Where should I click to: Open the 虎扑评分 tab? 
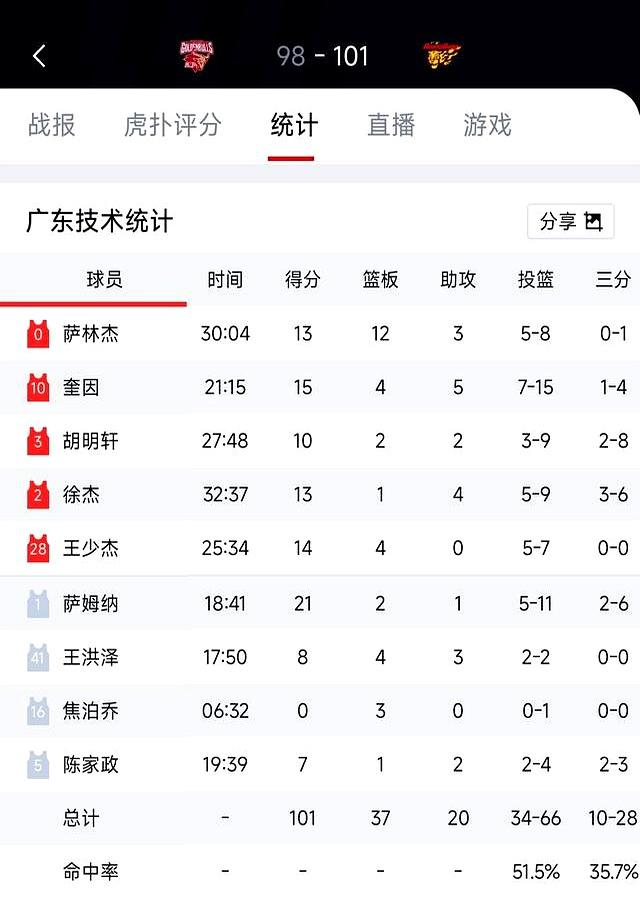click(x=172, y=125)
